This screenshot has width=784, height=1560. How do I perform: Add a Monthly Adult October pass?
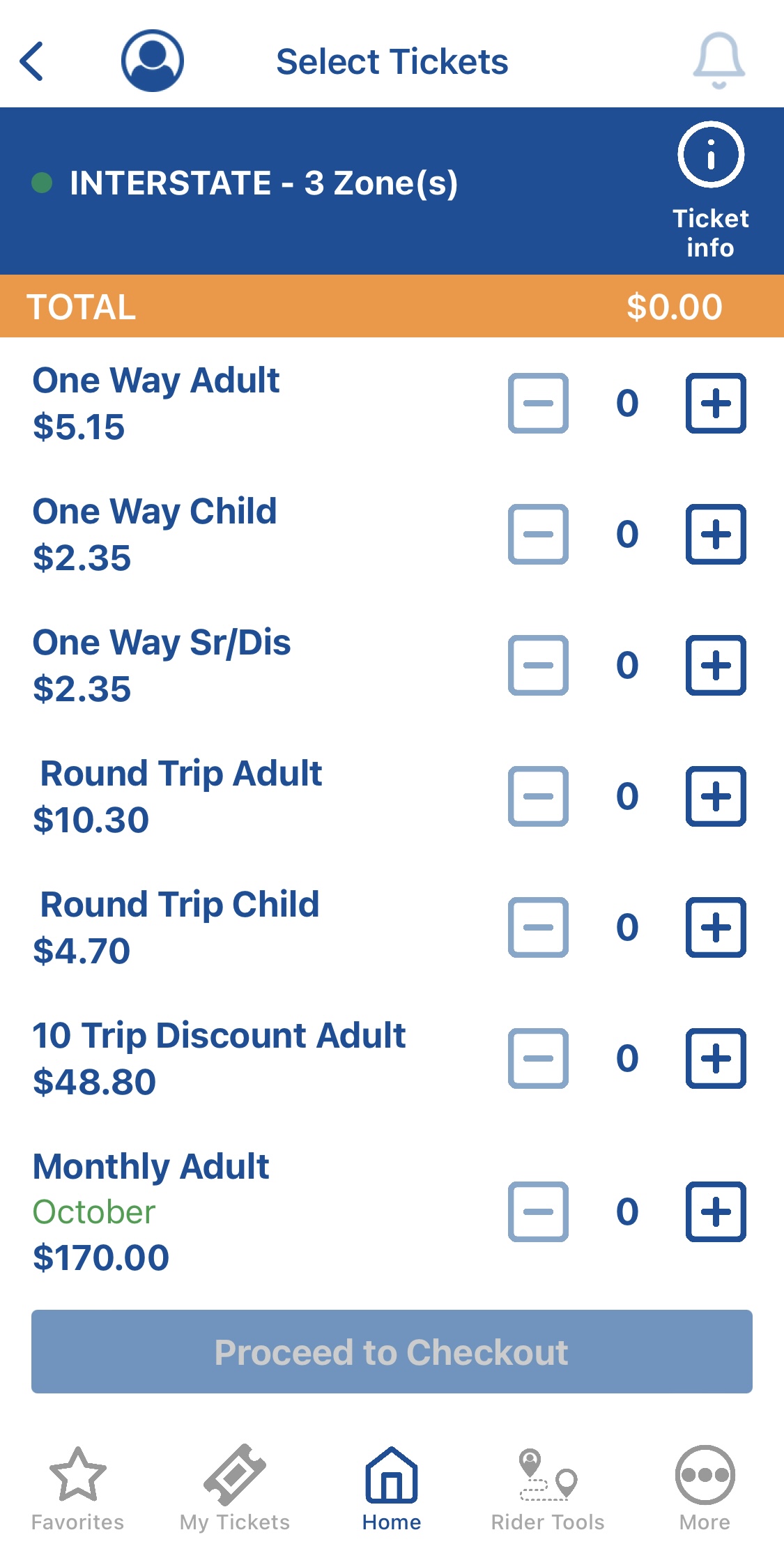pos(716,1211)
